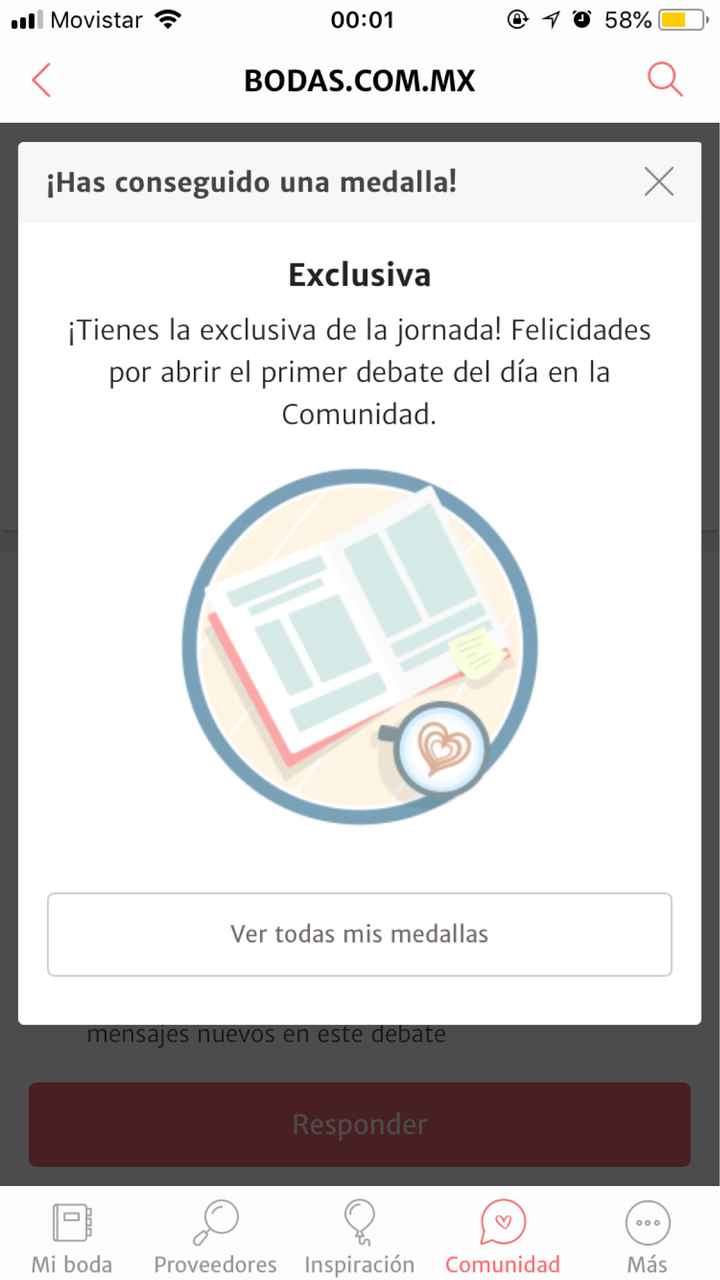Open the Más ellipsis icon

(x=647, y=1222)
